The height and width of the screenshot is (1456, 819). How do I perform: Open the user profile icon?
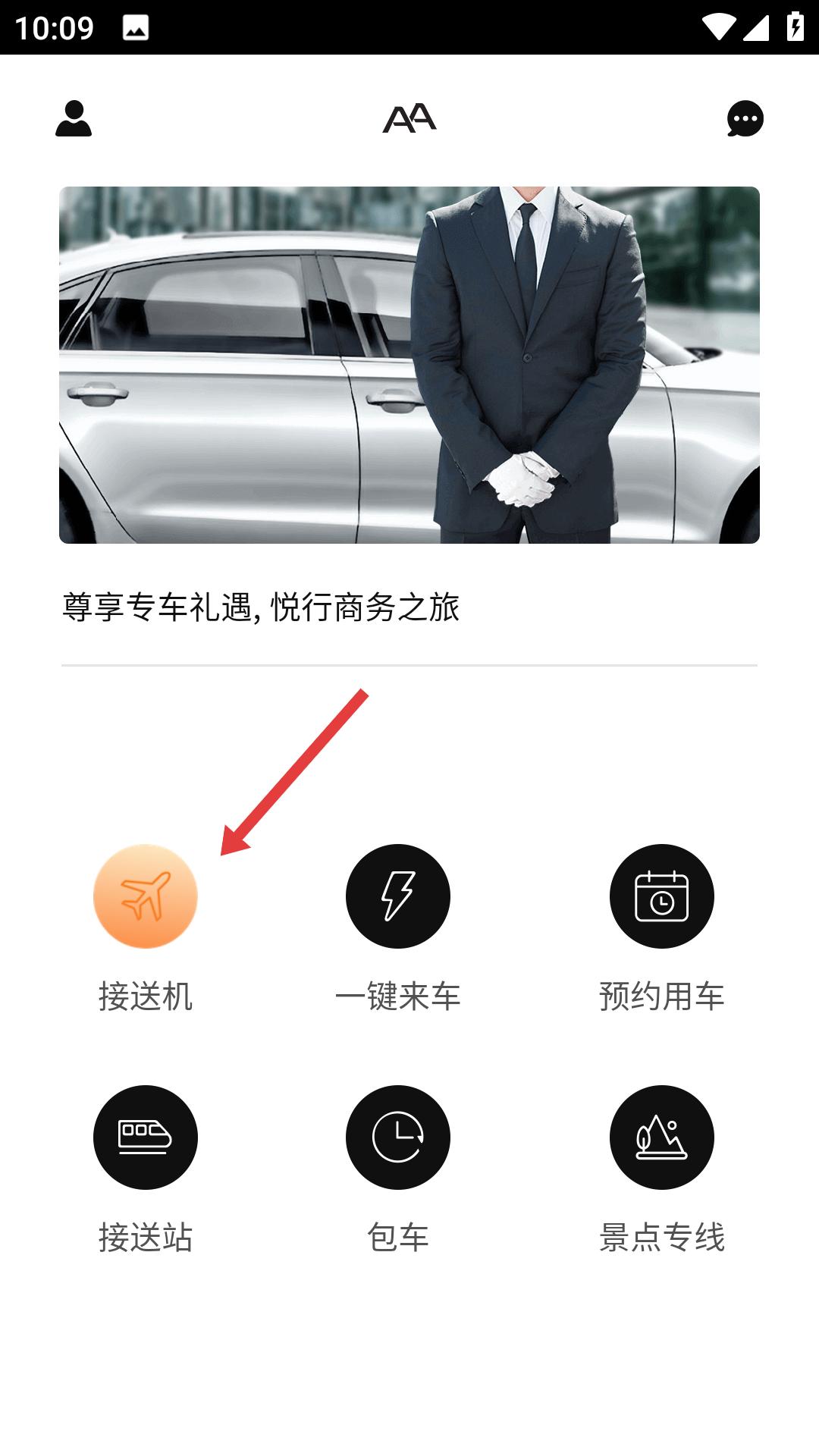tap(74, 119)
